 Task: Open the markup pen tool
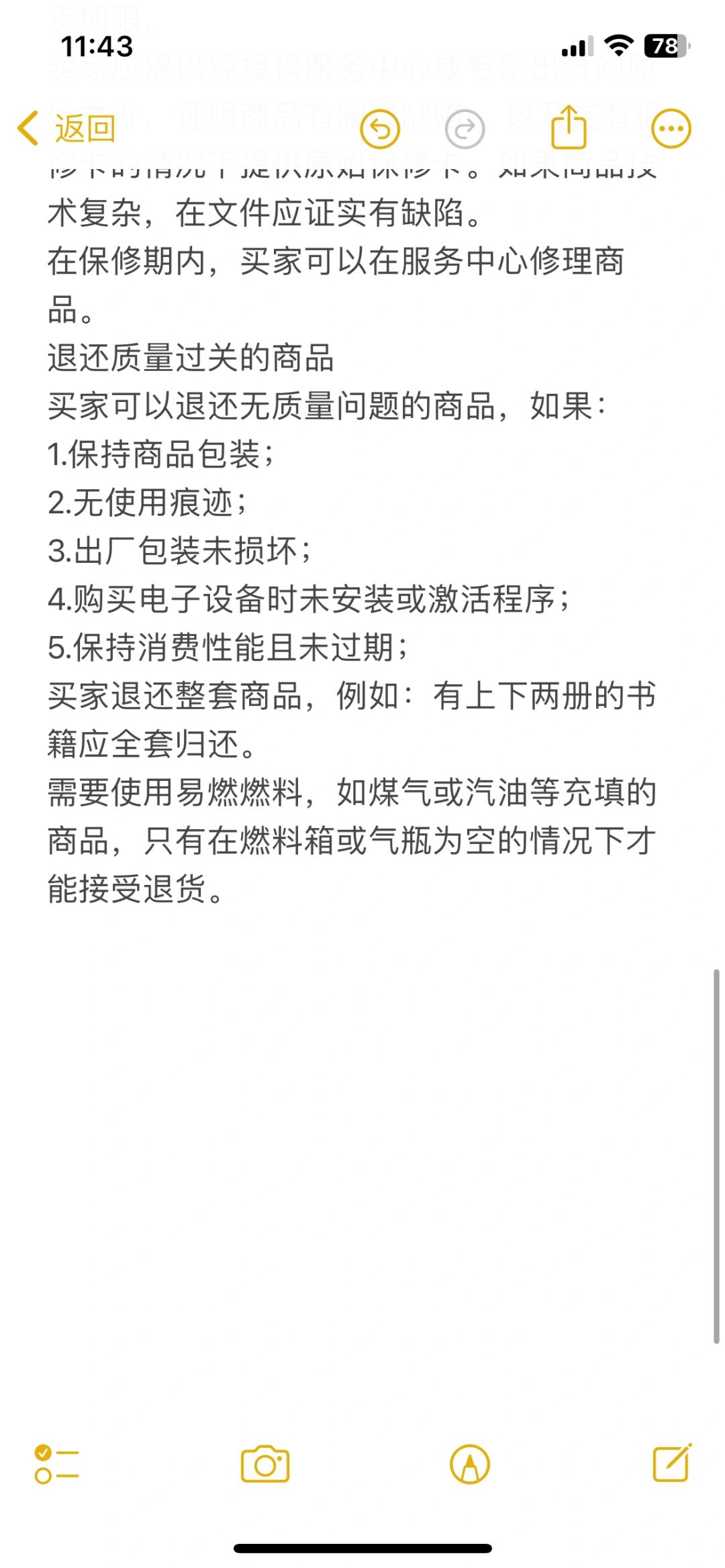click(x=470, y=1465)
